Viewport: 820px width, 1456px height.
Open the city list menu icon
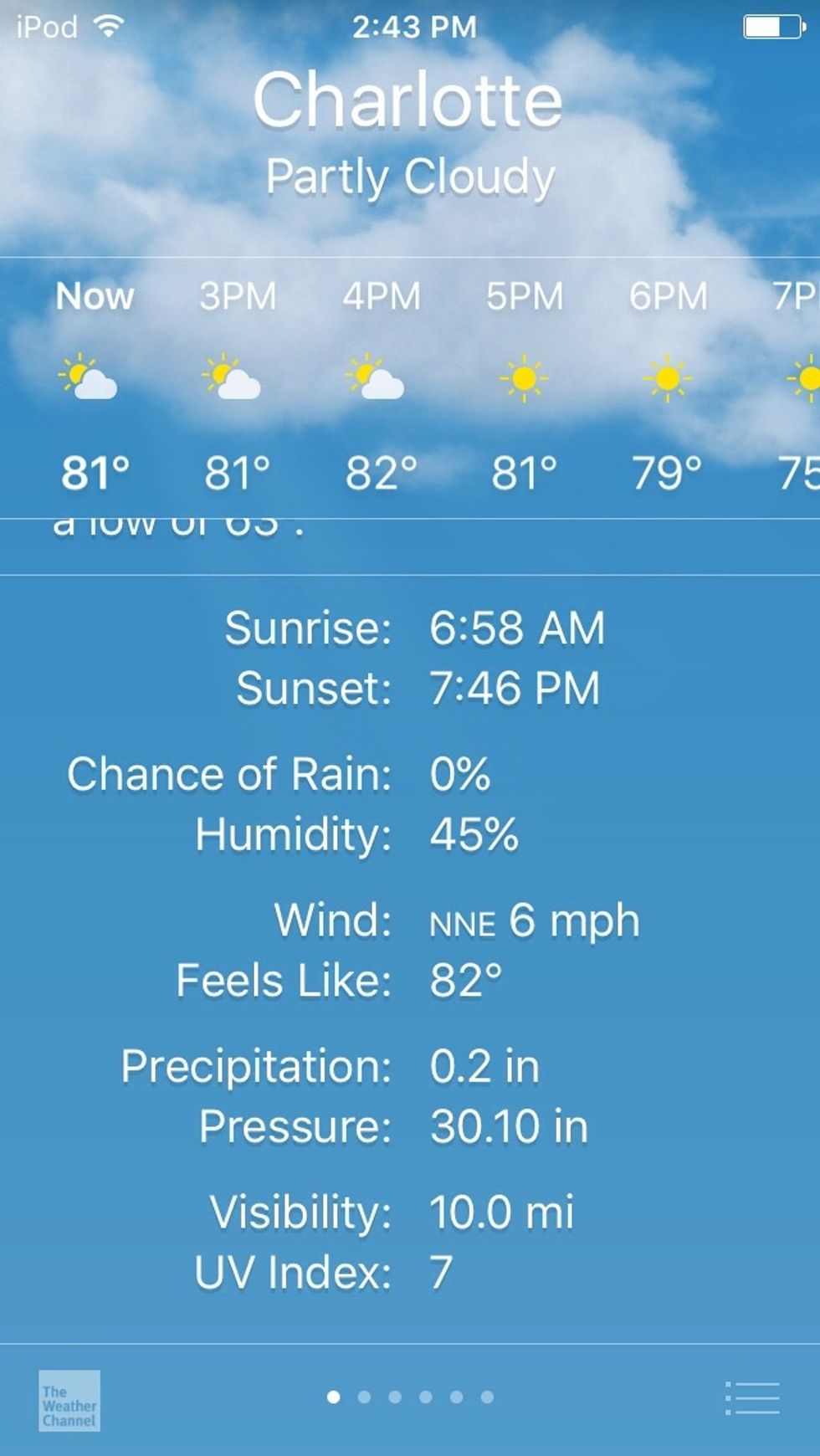click(x=752, y=1397)
